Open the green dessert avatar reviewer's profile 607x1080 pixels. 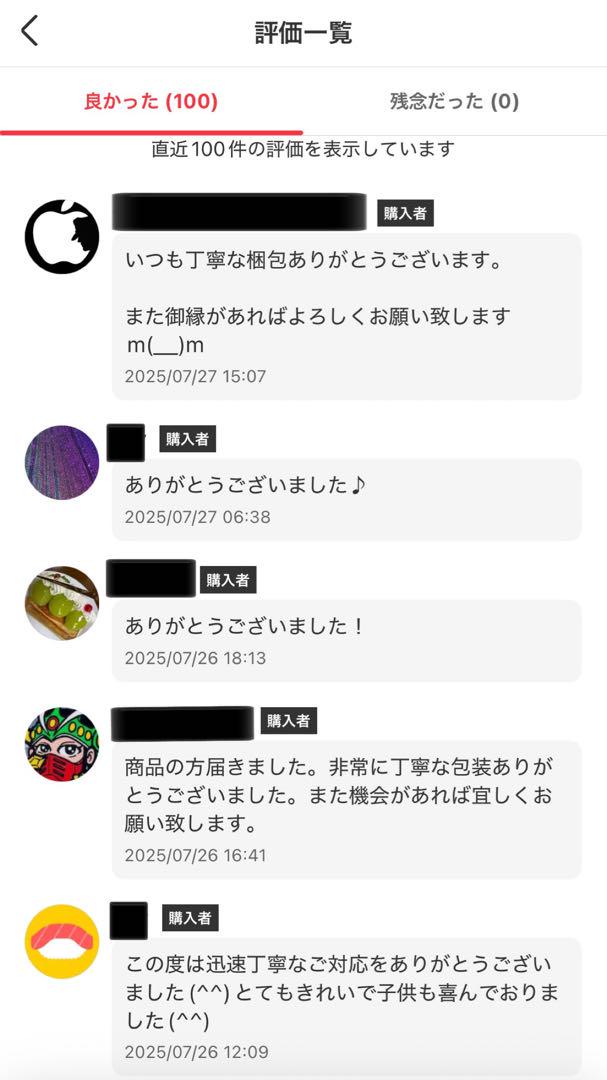pyautogui.click(x=62, y=603)
